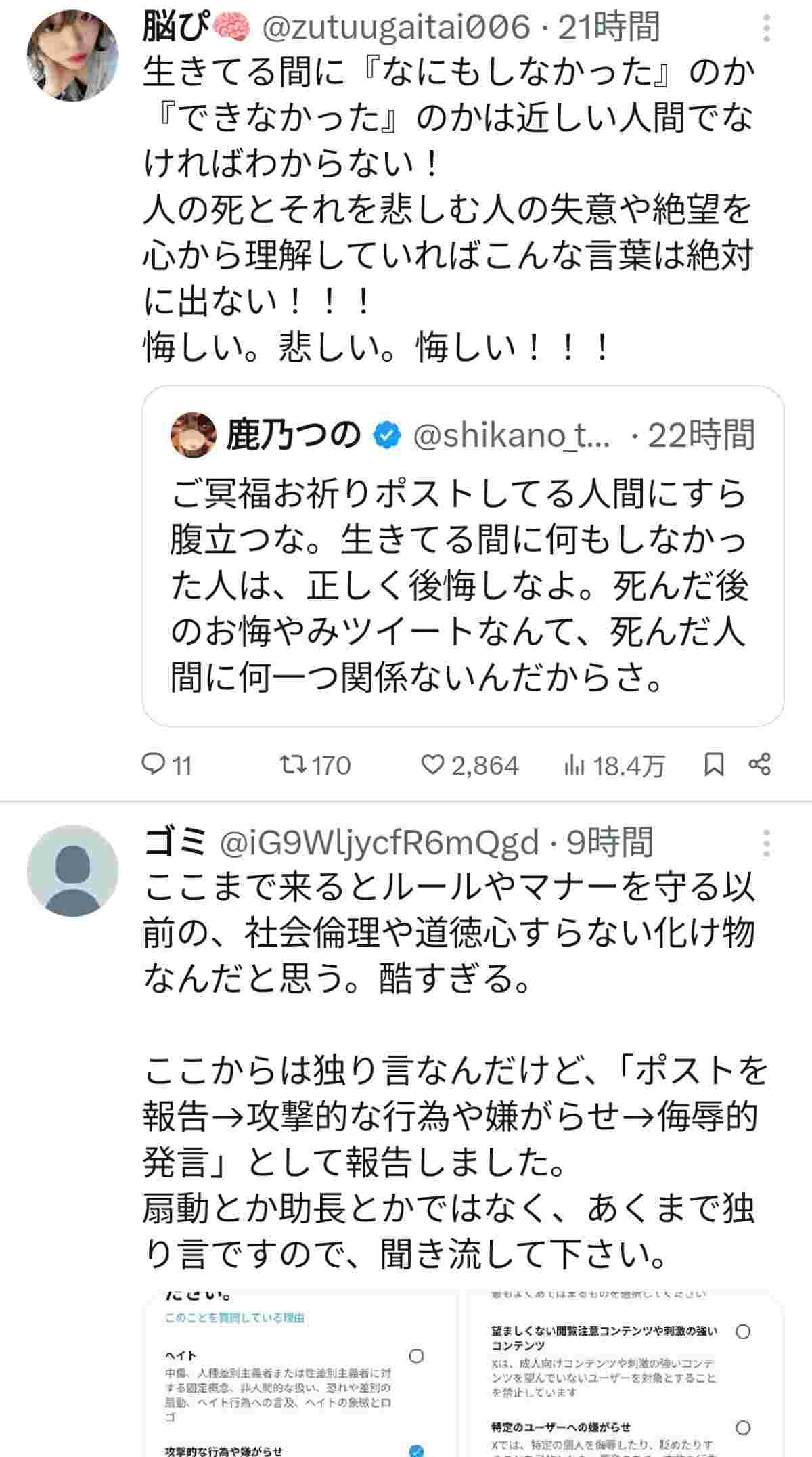Screen dimensions: 812x1457
Task: Bookmark 脳ぴ's post
Action: [x=714, y=764]
